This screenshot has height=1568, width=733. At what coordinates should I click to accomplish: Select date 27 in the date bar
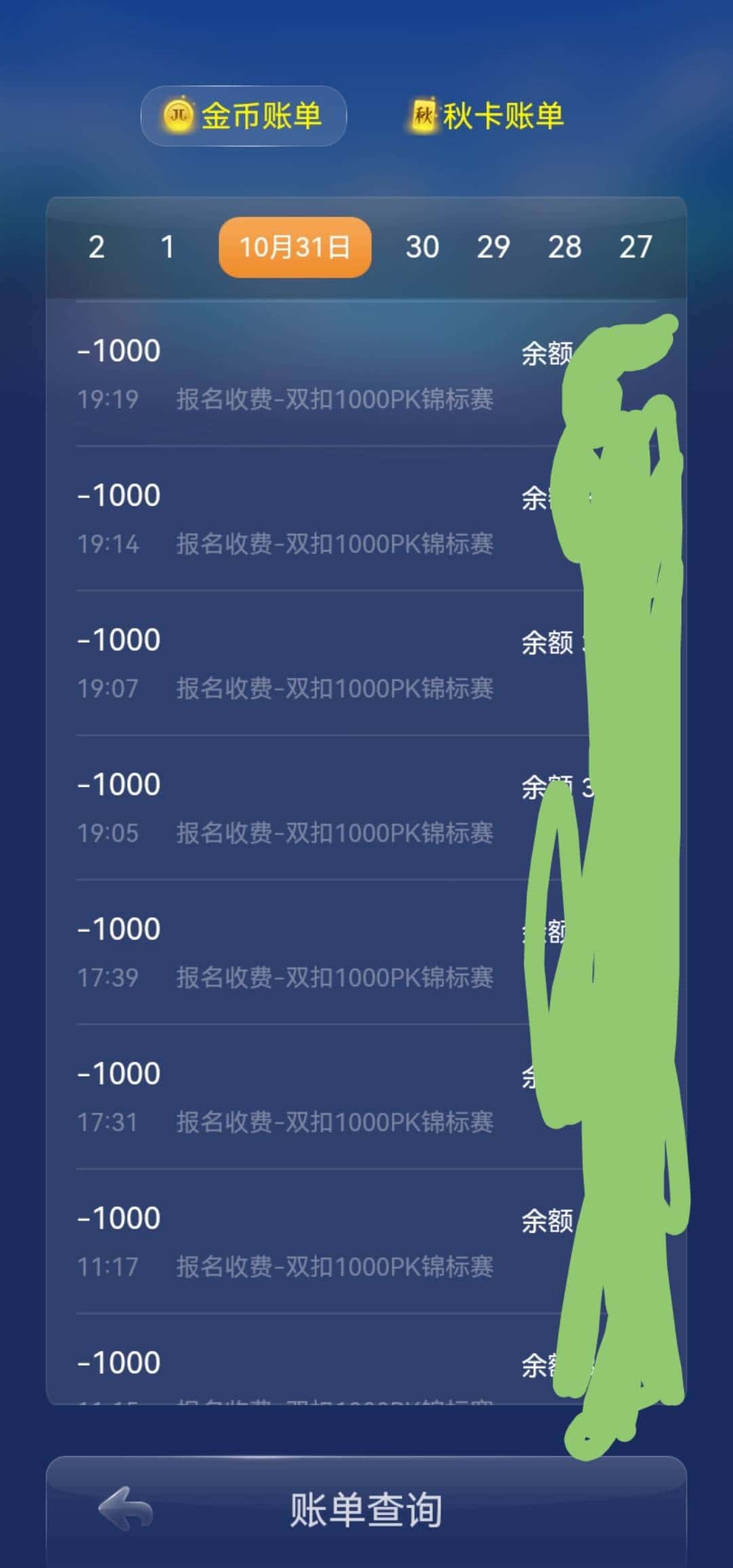(637, 248)
